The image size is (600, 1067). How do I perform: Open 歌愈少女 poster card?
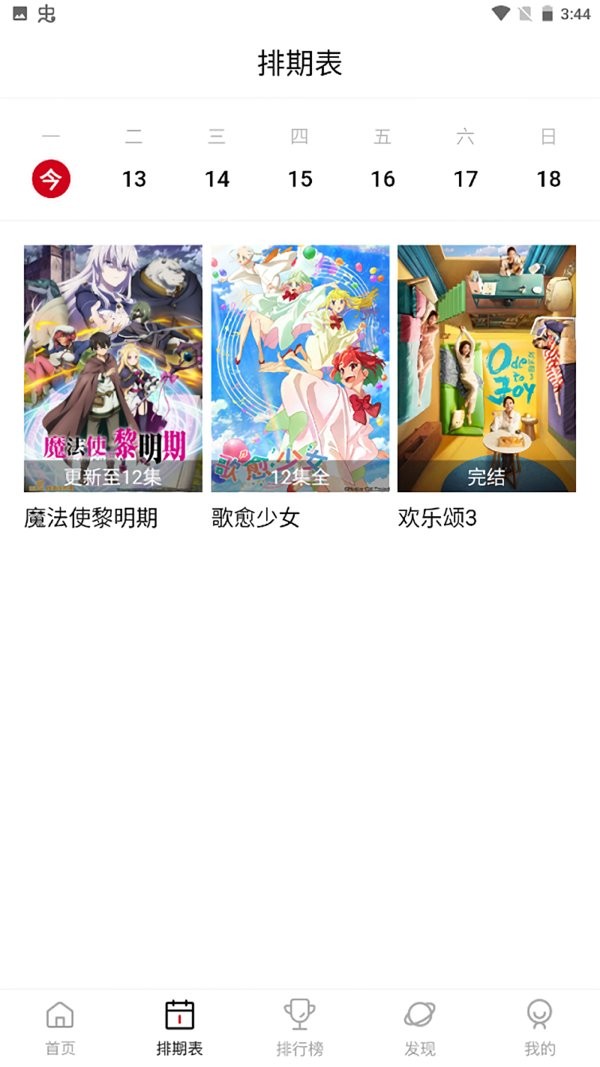click(300, 369)
